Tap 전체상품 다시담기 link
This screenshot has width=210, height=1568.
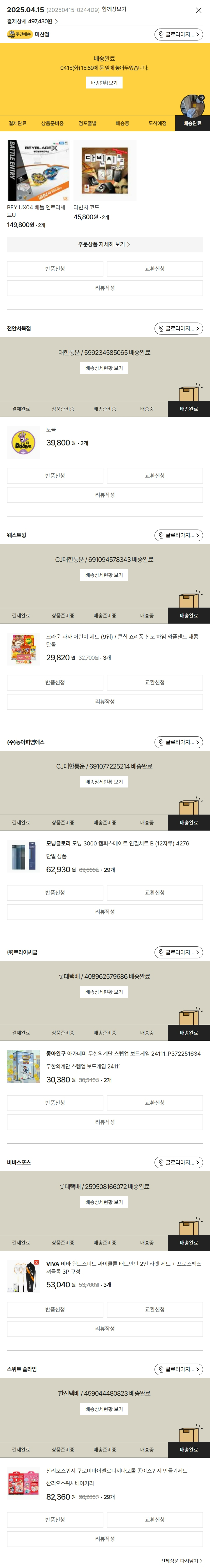[x=182, y=1561]
